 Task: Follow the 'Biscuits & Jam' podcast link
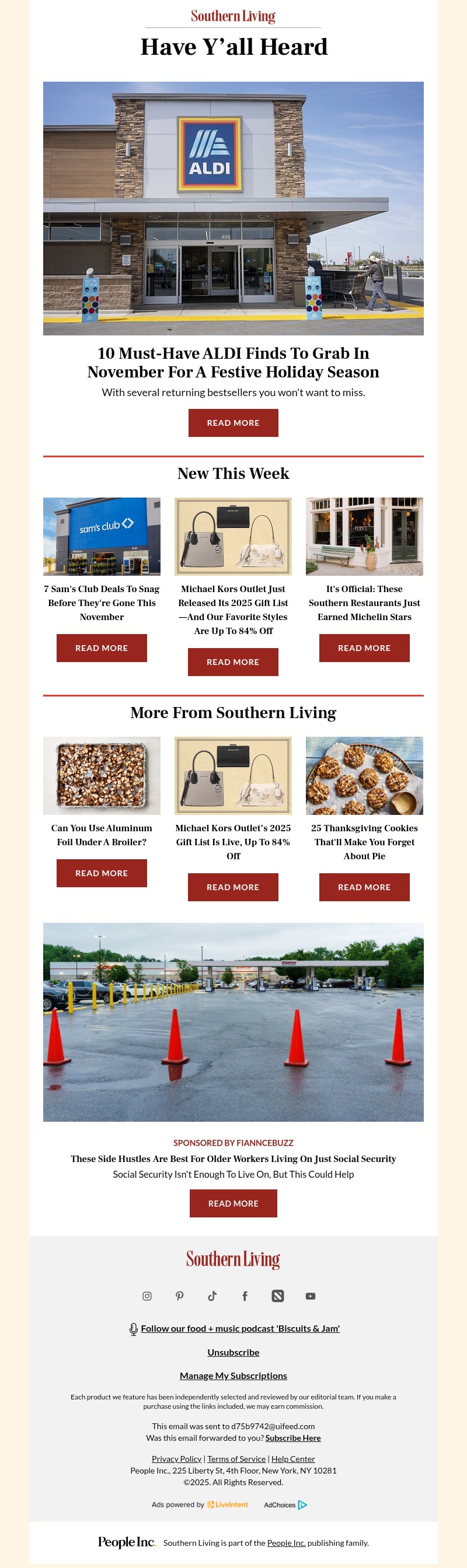[240, 1328]
